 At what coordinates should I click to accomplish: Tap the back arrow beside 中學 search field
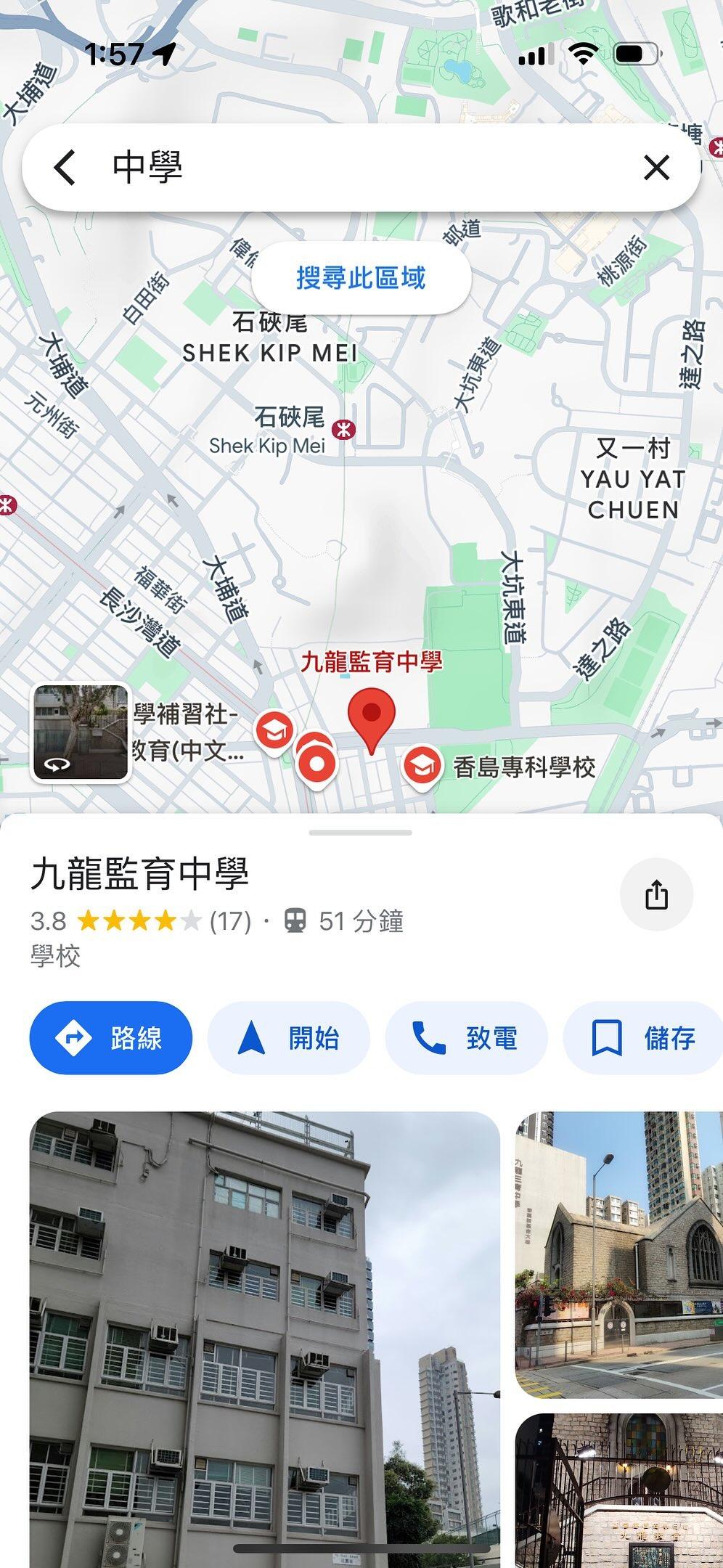[x=65, y=167]
